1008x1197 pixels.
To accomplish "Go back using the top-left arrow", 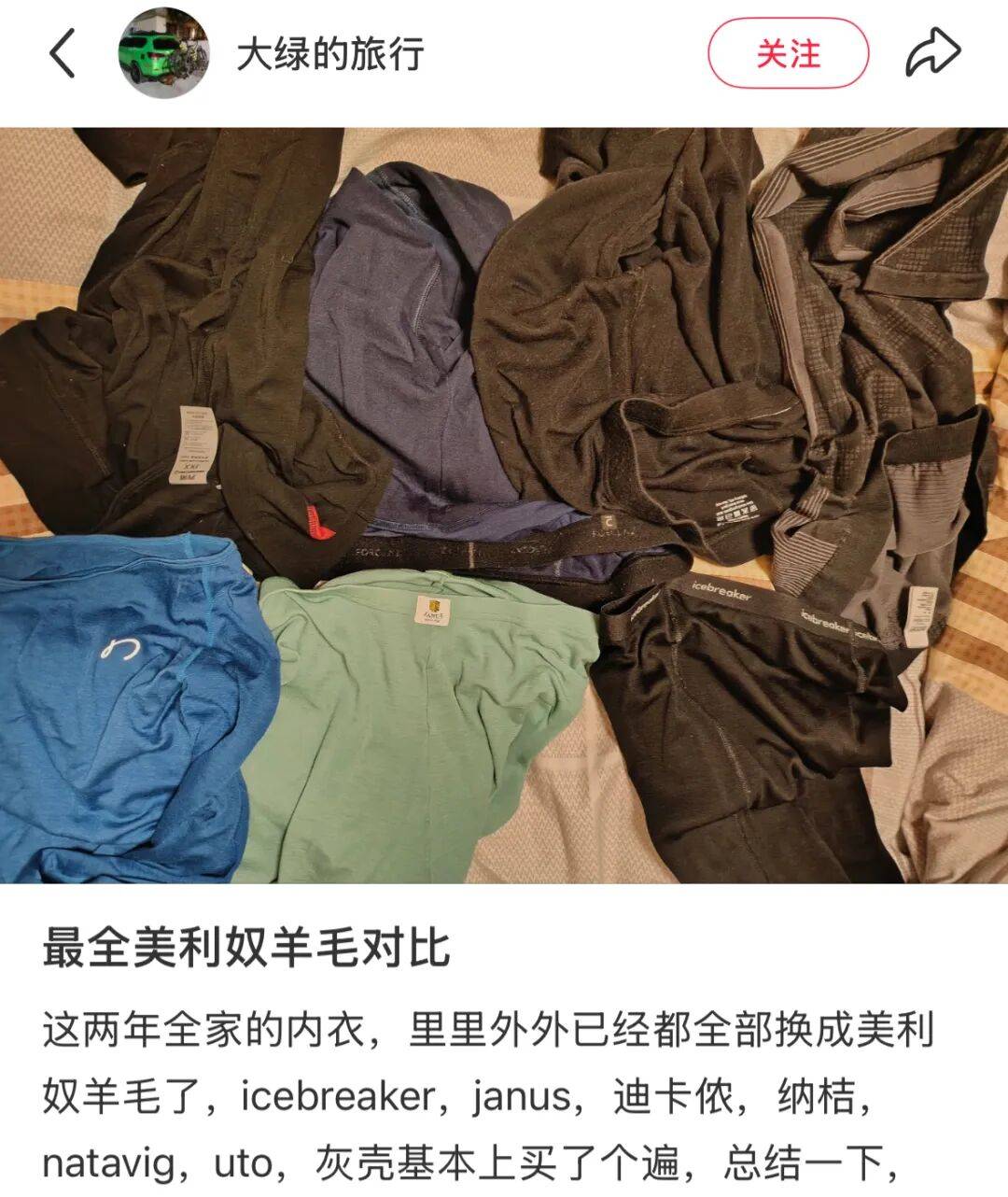I will (x=62, y=53).
